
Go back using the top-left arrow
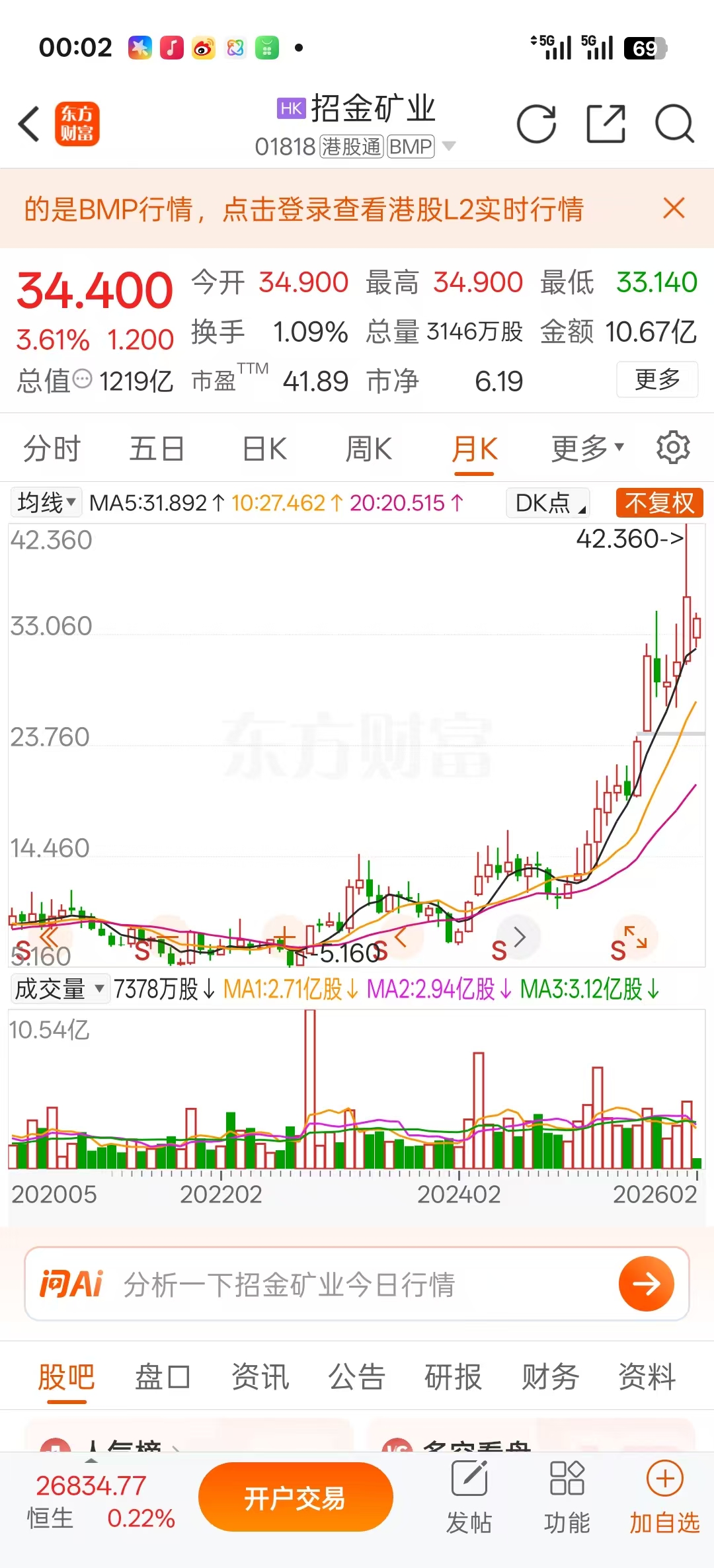click(30, 124)
